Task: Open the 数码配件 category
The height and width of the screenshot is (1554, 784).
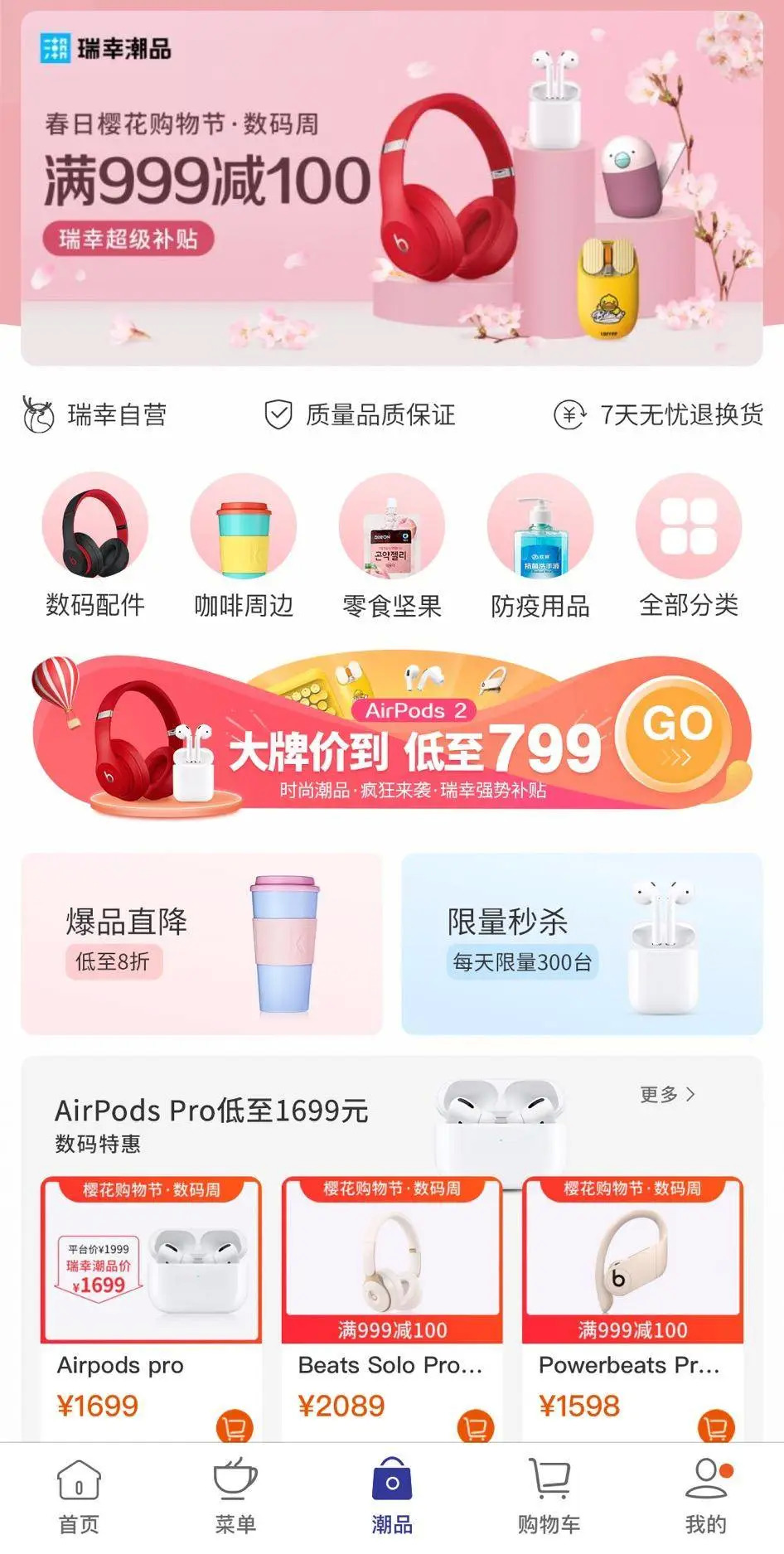Action: pos(94,545)
